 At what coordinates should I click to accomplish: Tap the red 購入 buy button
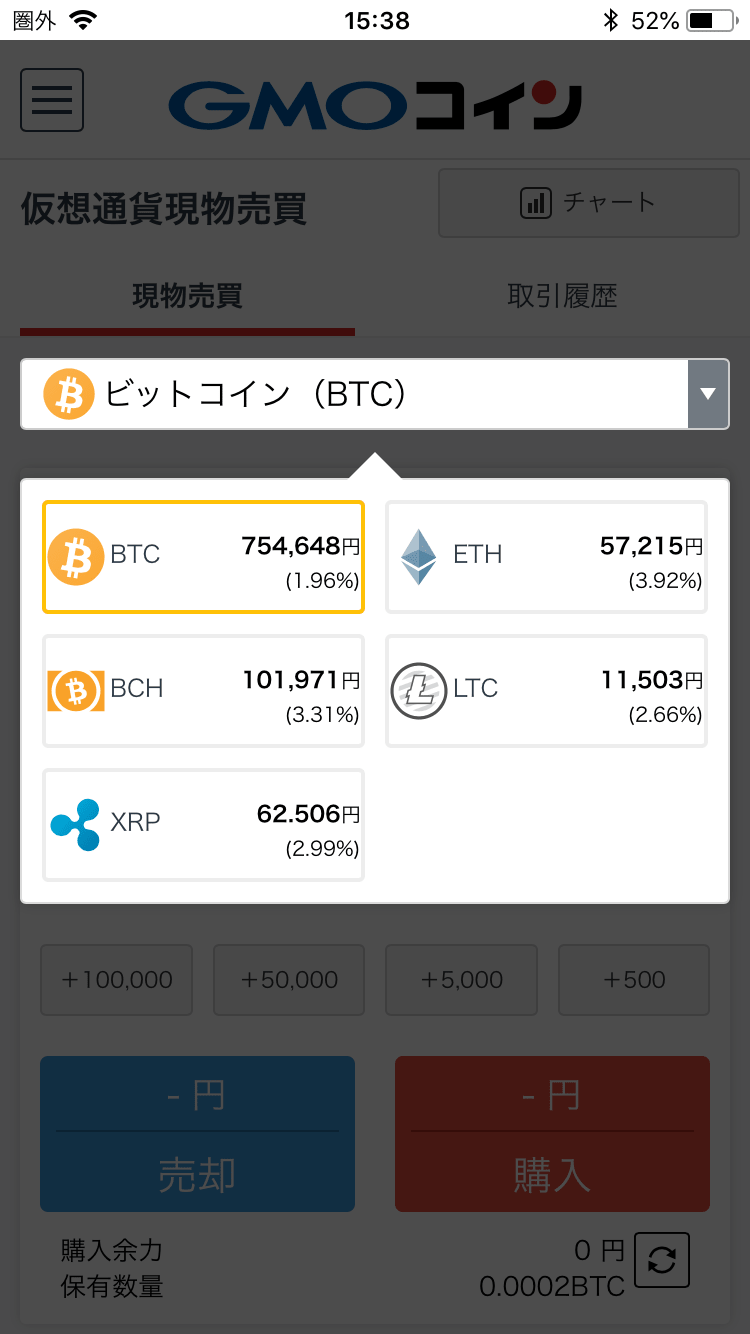552,1134
